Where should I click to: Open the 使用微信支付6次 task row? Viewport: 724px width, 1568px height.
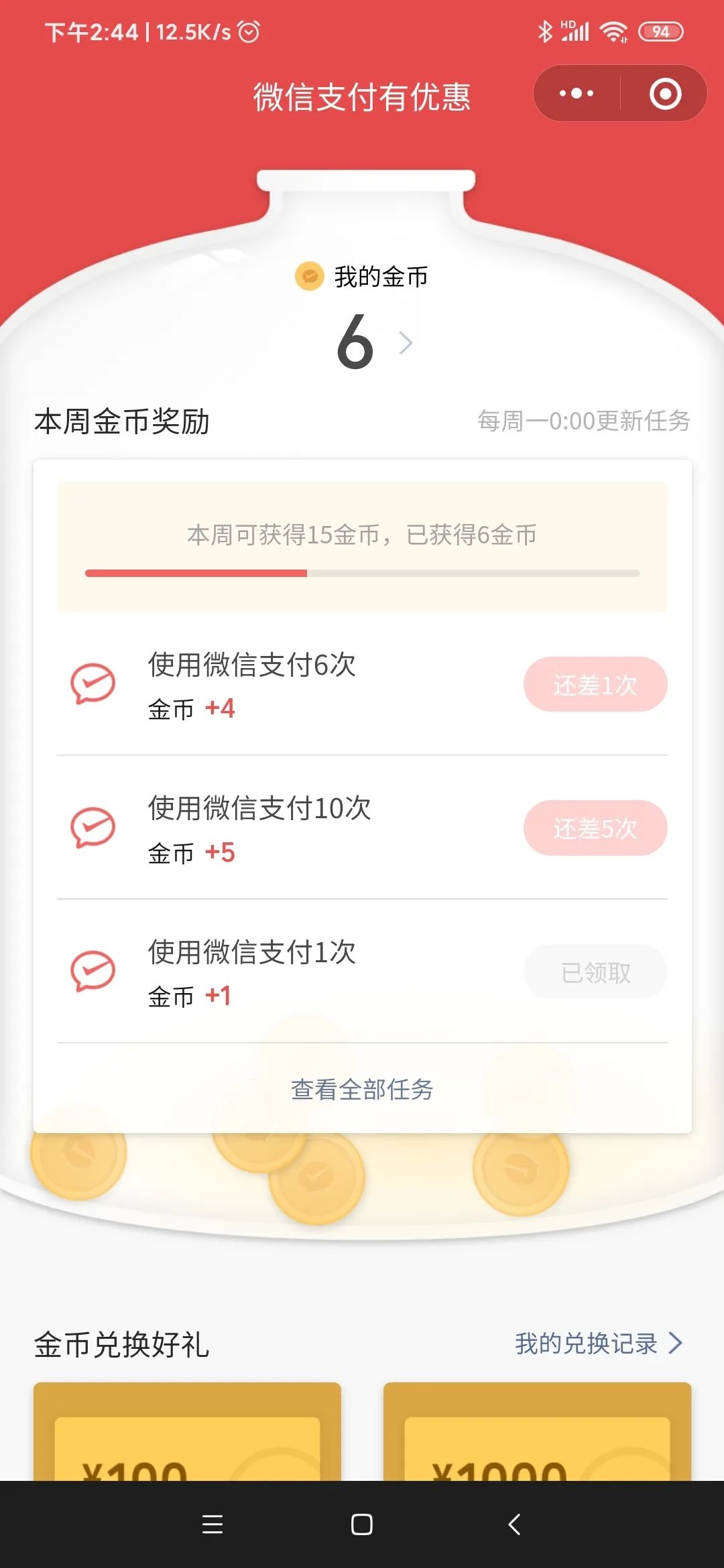(362, 684)
